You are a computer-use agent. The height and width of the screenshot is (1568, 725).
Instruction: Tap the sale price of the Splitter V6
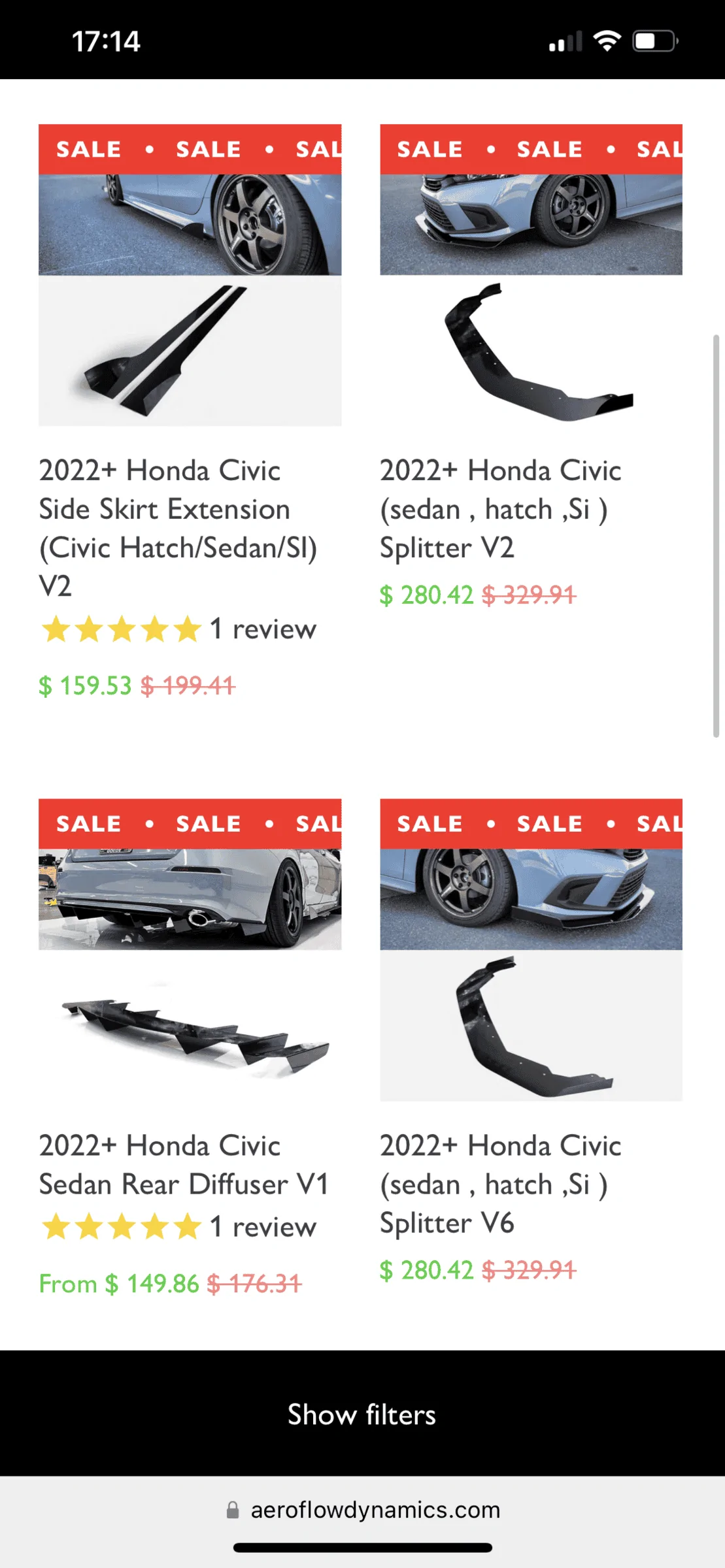click(x=426, y=1269)
